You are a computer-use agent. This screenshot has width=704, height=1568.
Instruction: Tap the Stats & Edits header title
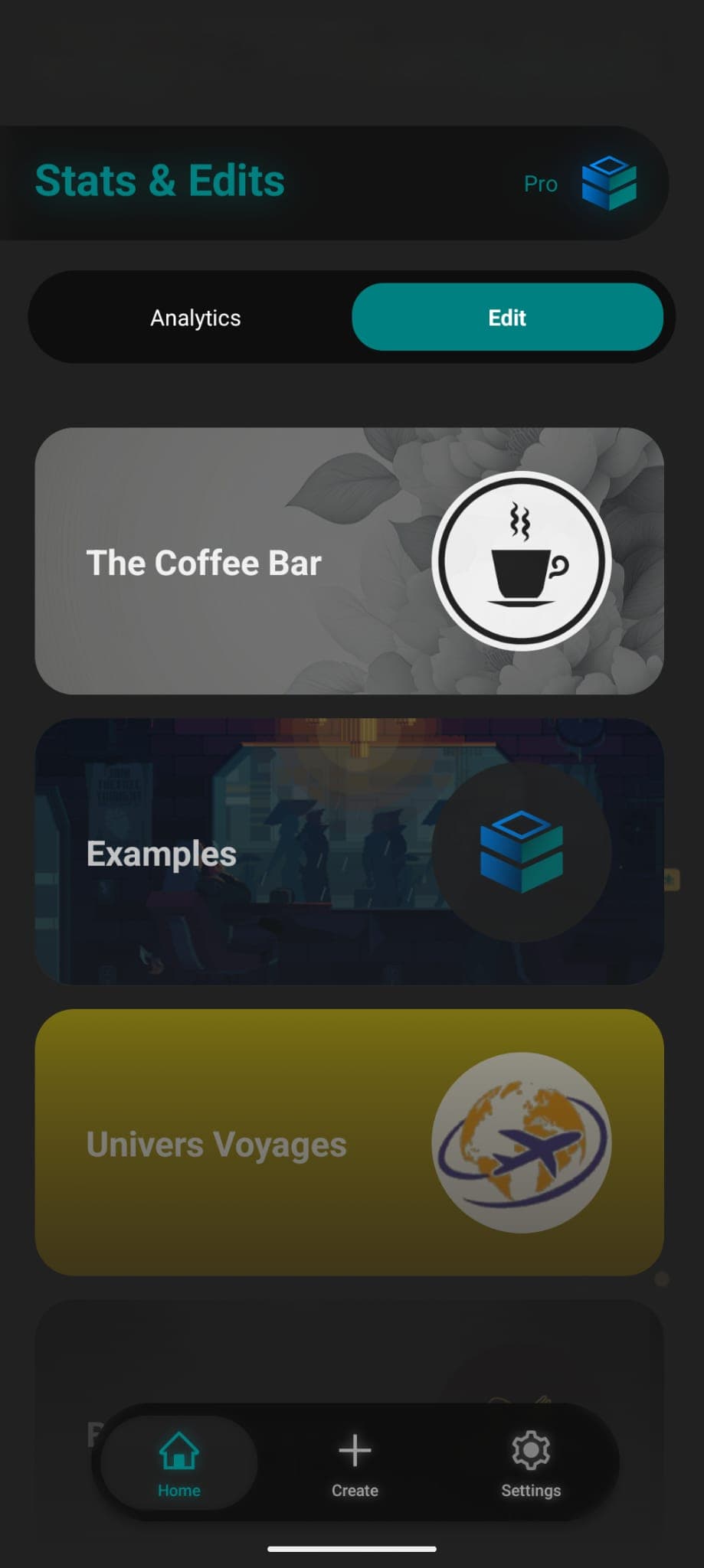159,181
